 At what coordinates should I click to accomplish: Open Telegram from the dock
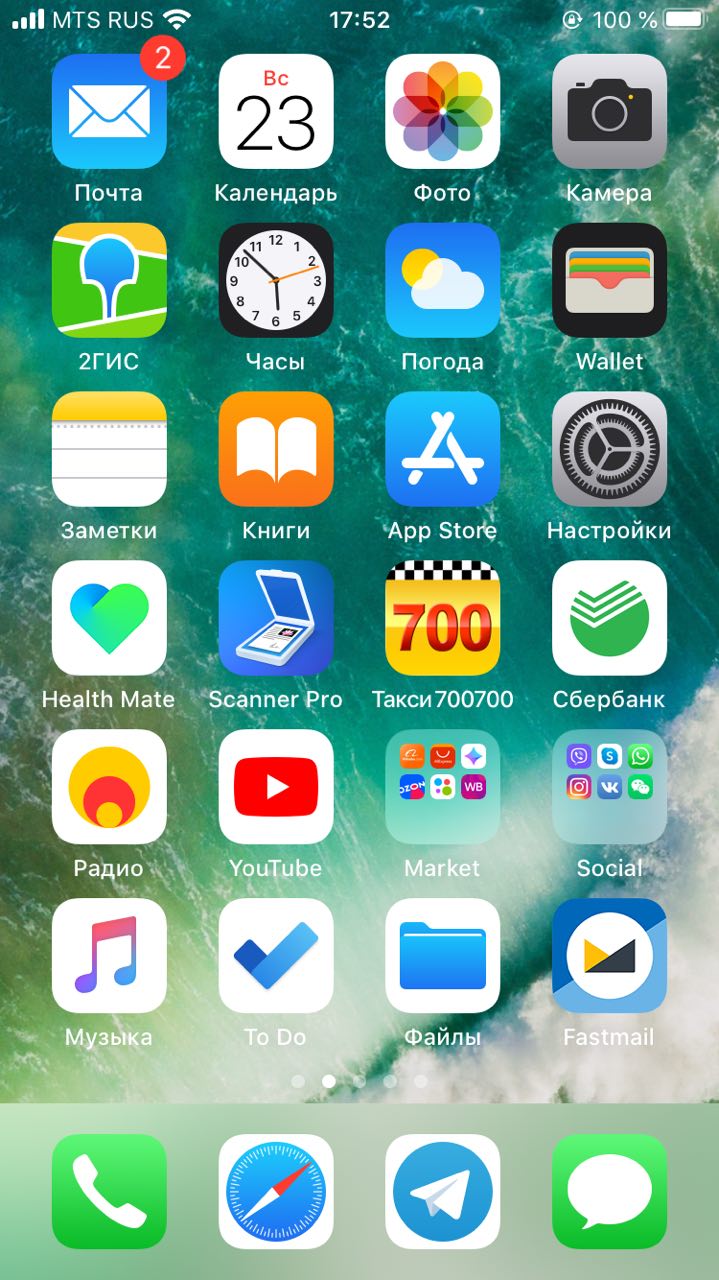coord(442,1191)
